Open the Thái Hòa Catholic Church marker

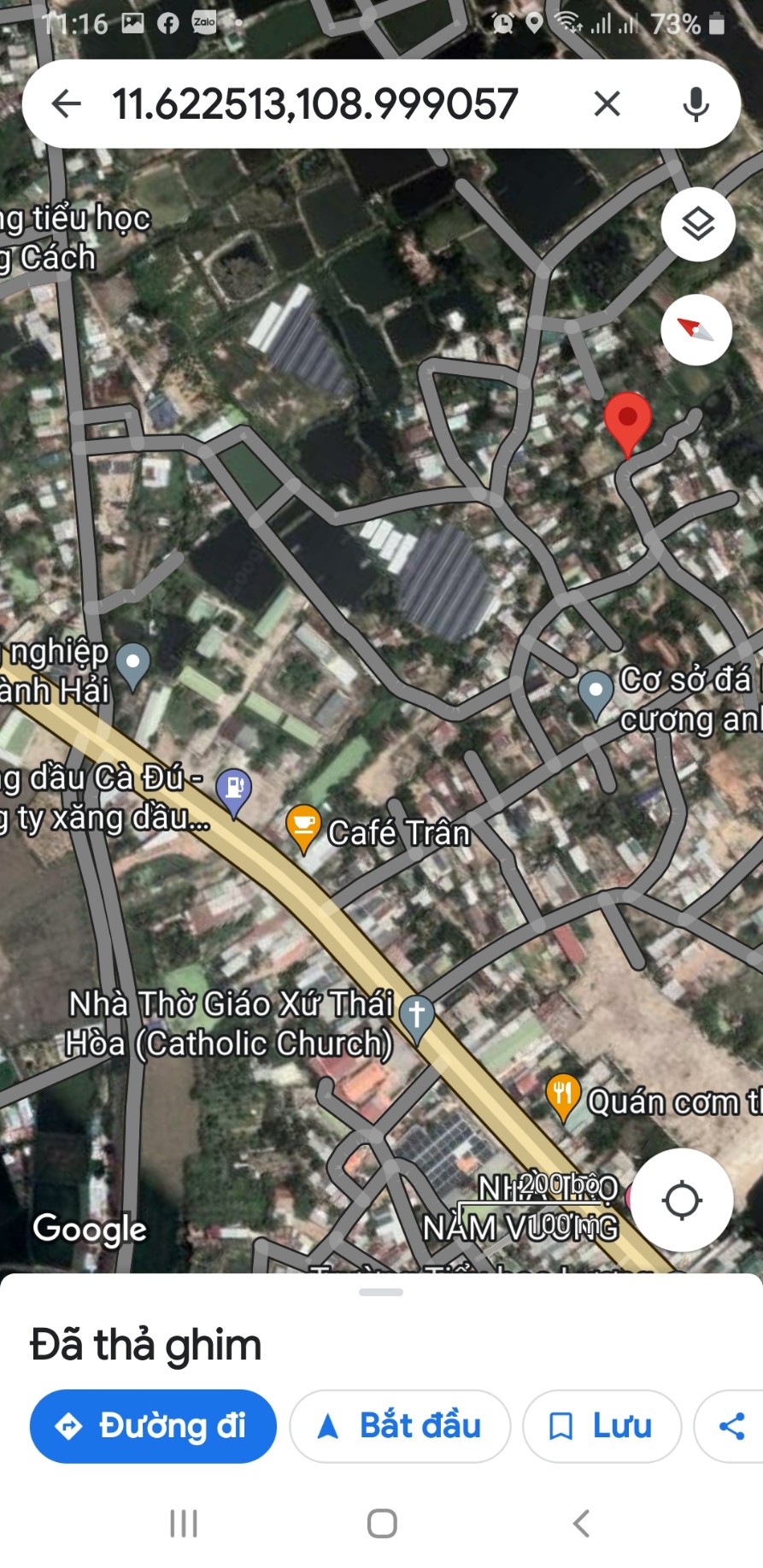416,1013
